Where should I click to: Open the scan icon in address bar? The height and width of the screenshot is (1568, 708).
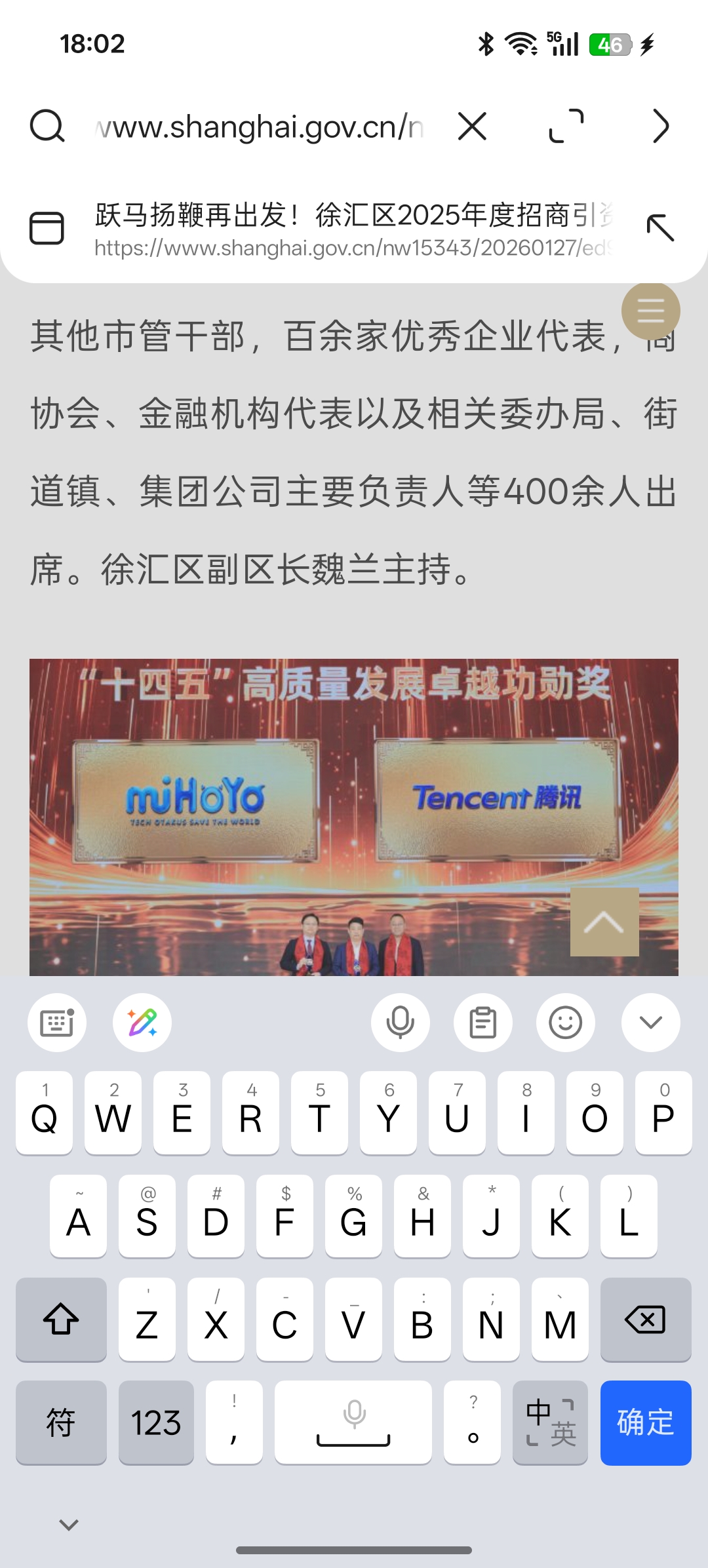(x=566, y=127)
